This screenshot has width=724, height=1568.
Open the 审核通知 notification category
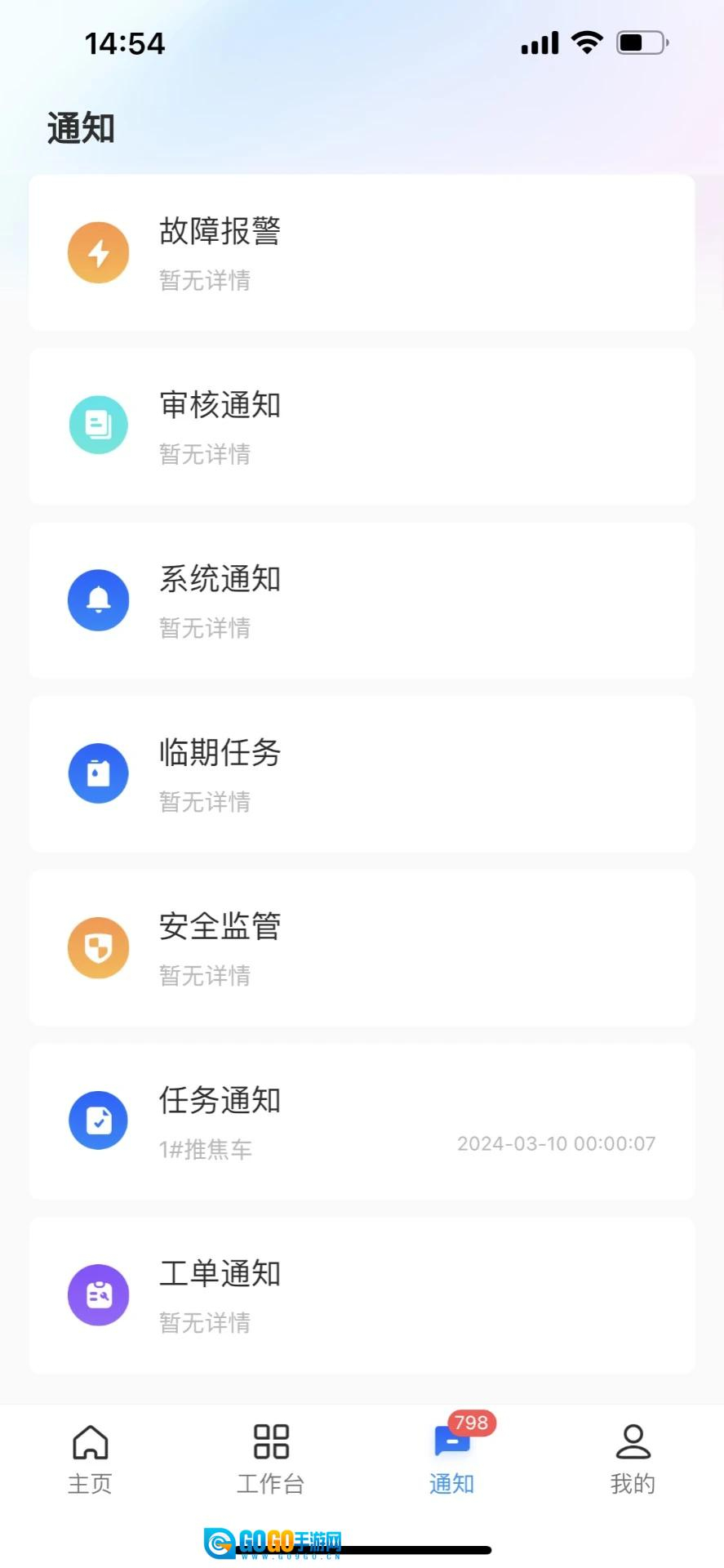pos(362,426)
